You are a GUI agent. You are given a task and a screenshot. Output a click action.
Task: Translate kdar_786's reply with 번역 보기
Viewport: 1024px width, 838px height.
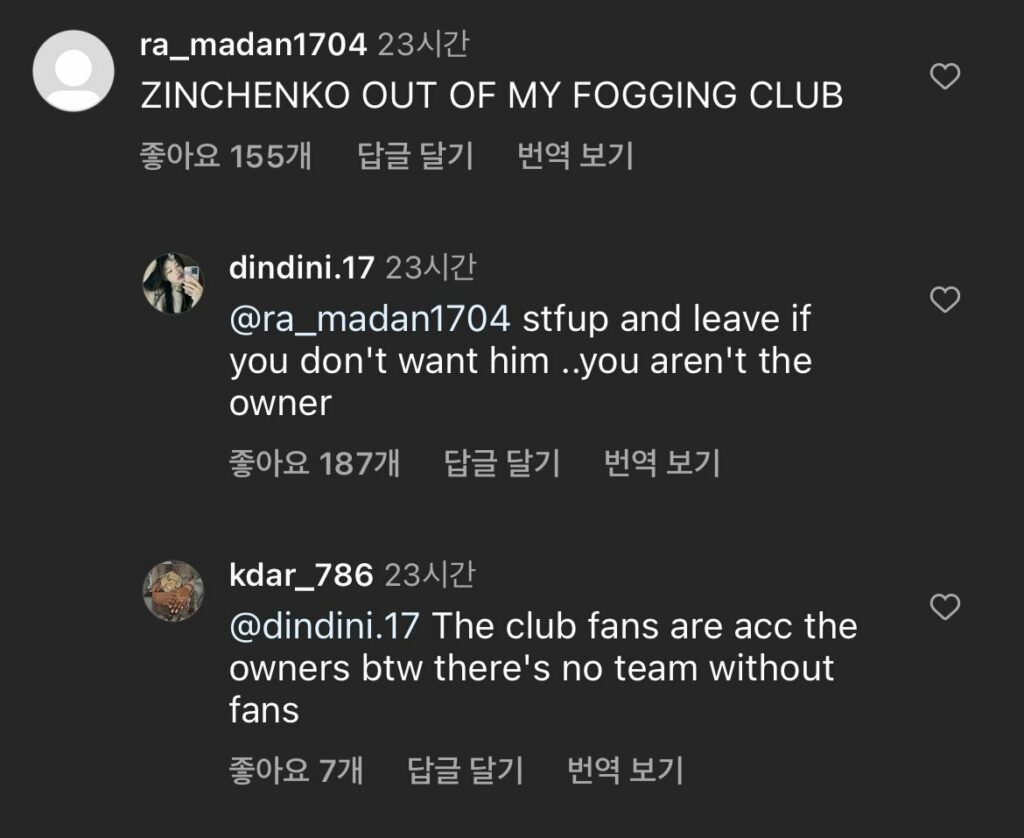coord(625,770)
